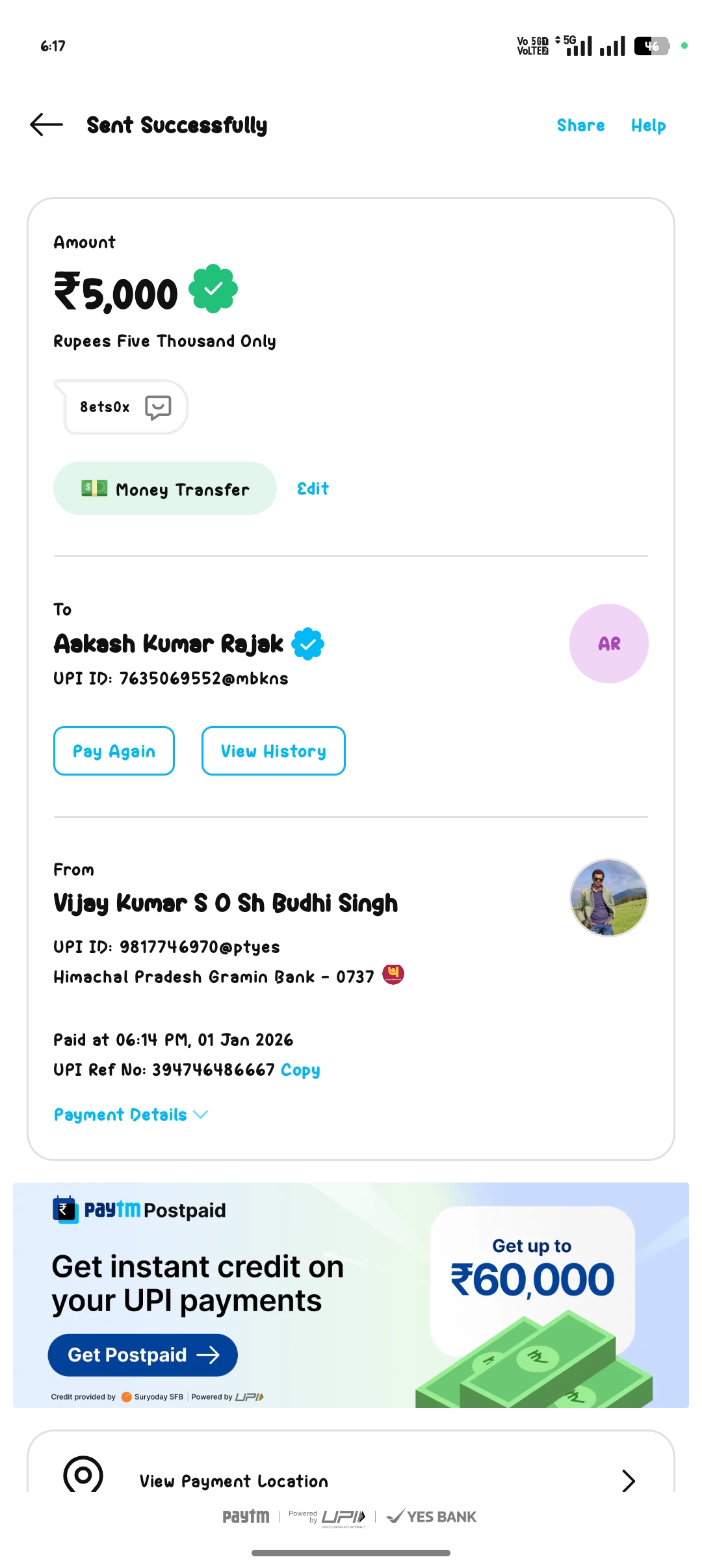Open View Payment Location
The width and height of the screenshot is (702, 1568).
pyautogui.click(x=351, y=1480)
